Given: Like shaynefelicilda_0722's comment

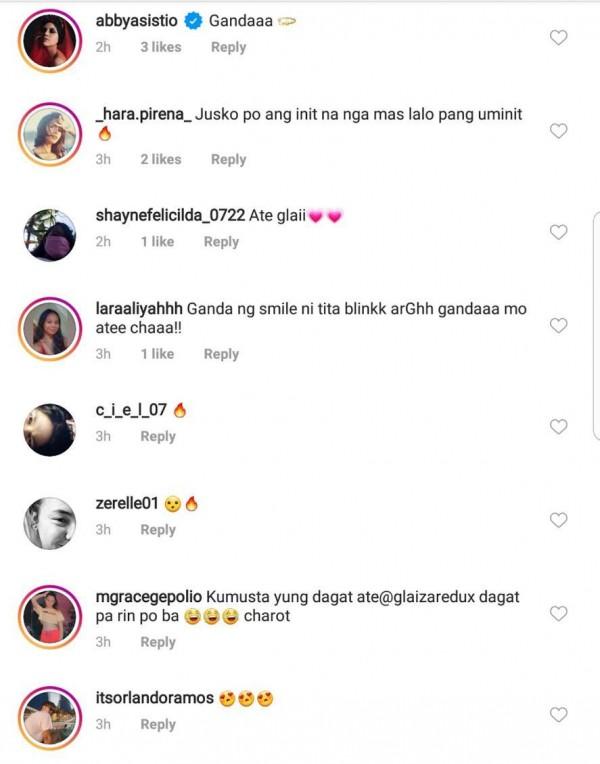Looking at the screenshot, I should click(x=559, y=232).
